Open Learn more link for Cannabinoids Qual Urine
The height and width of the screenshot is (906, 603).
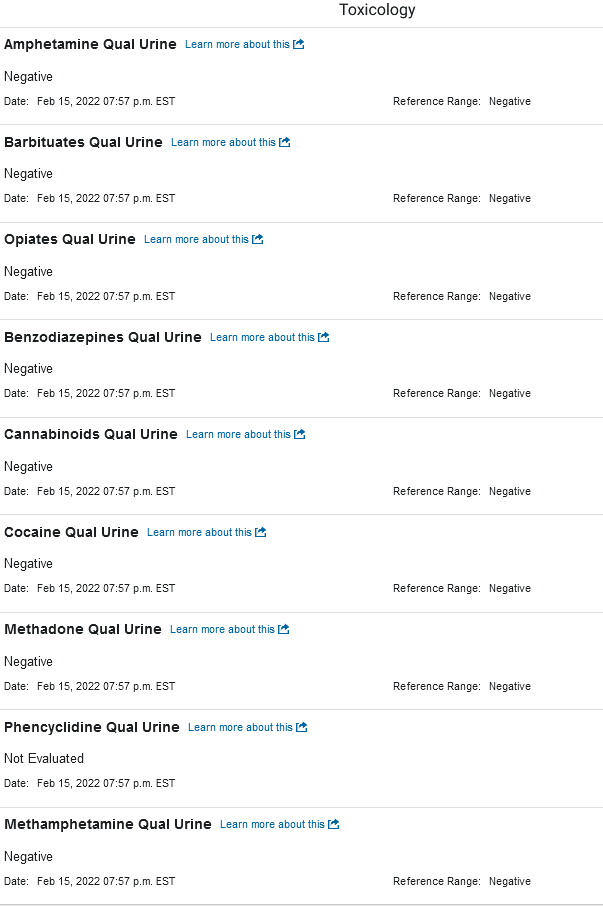245,435
